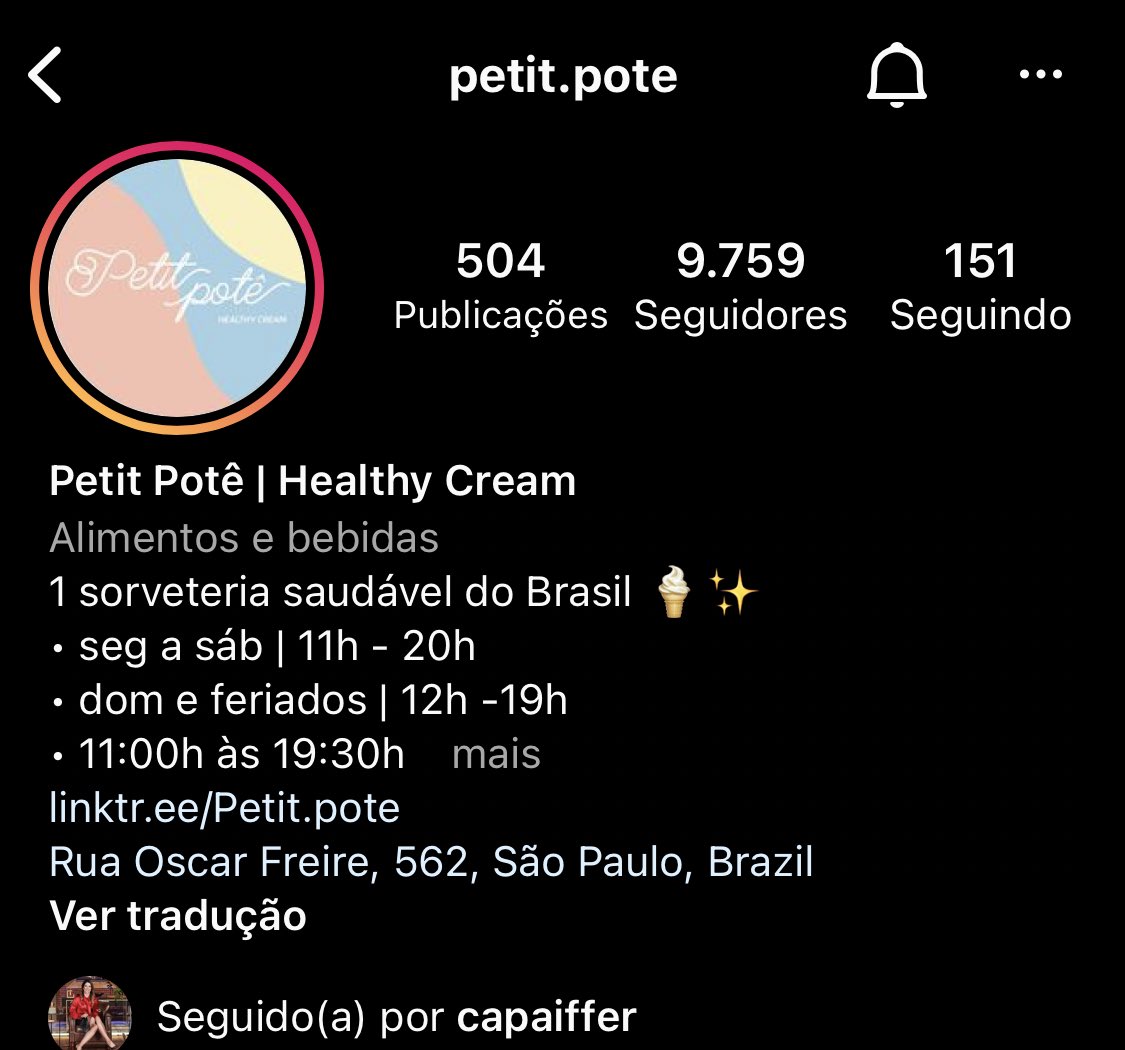Viewport: 1125px width, 1050px height.
Task: Open the three-dot overflow menu
Action: pos(1040,75)
